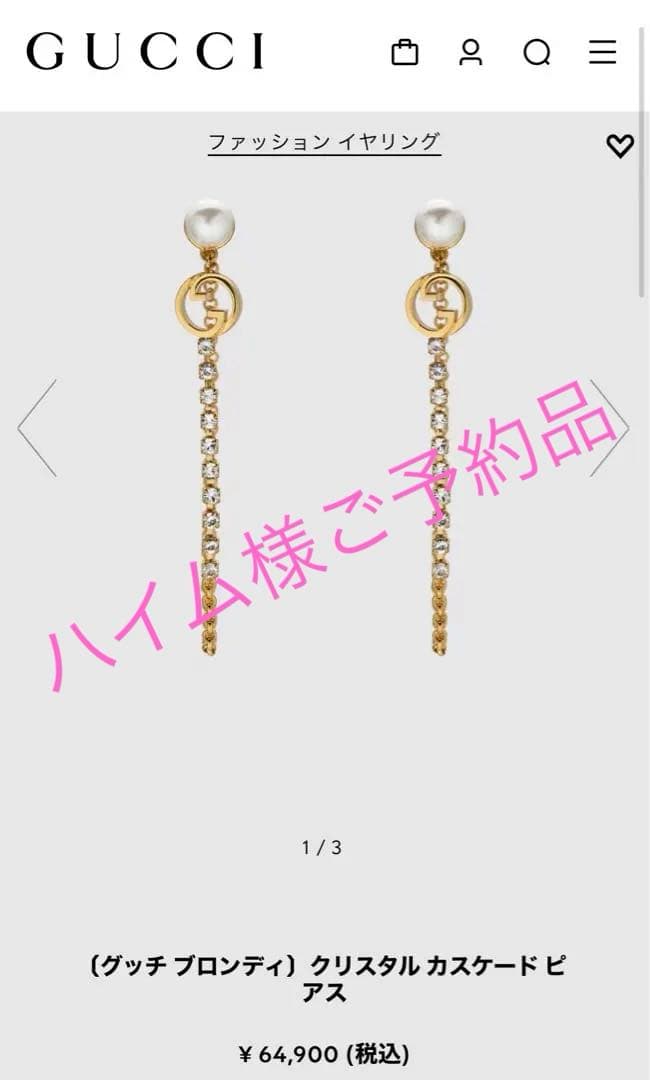Open the account profile icon
This screenshot has width=650, height=1080.
tap(470, 52)
